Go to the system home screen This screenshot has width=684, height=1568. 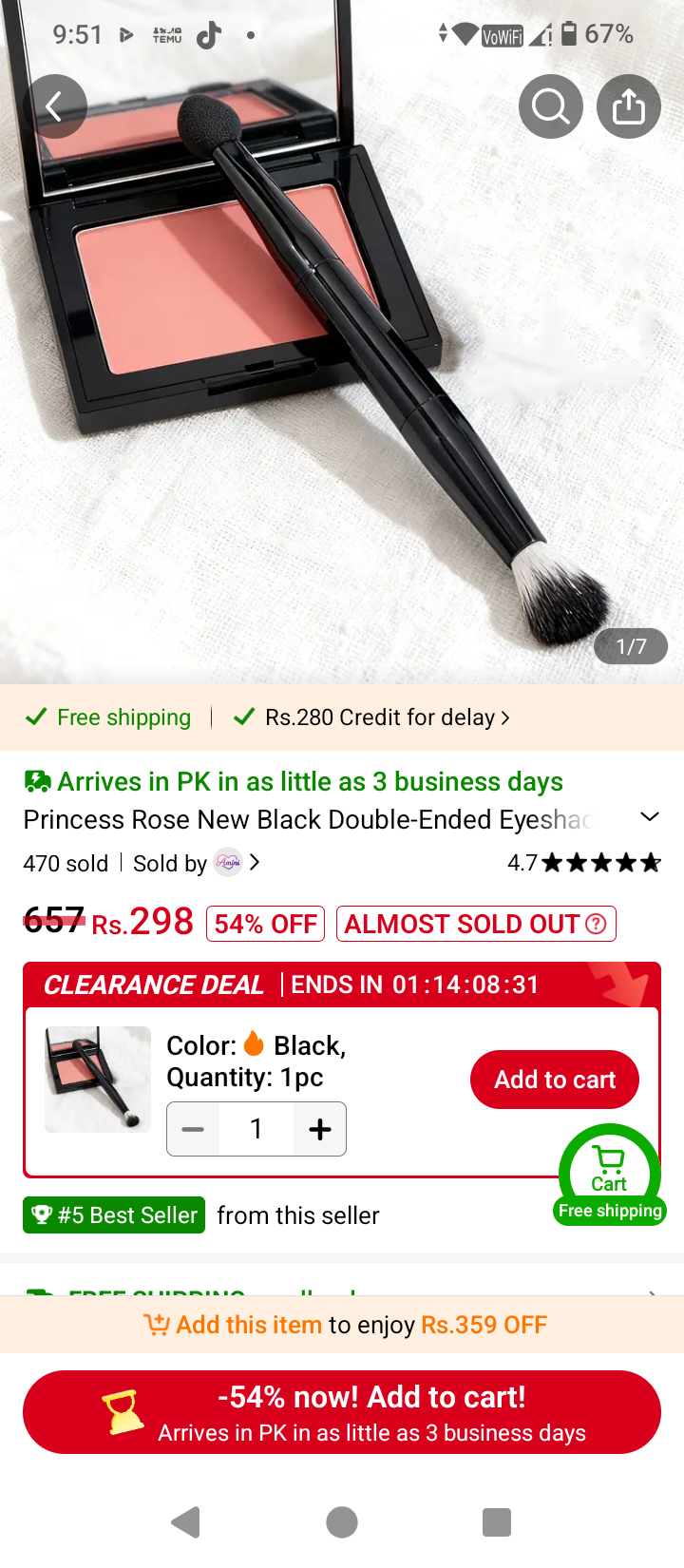342,1522
